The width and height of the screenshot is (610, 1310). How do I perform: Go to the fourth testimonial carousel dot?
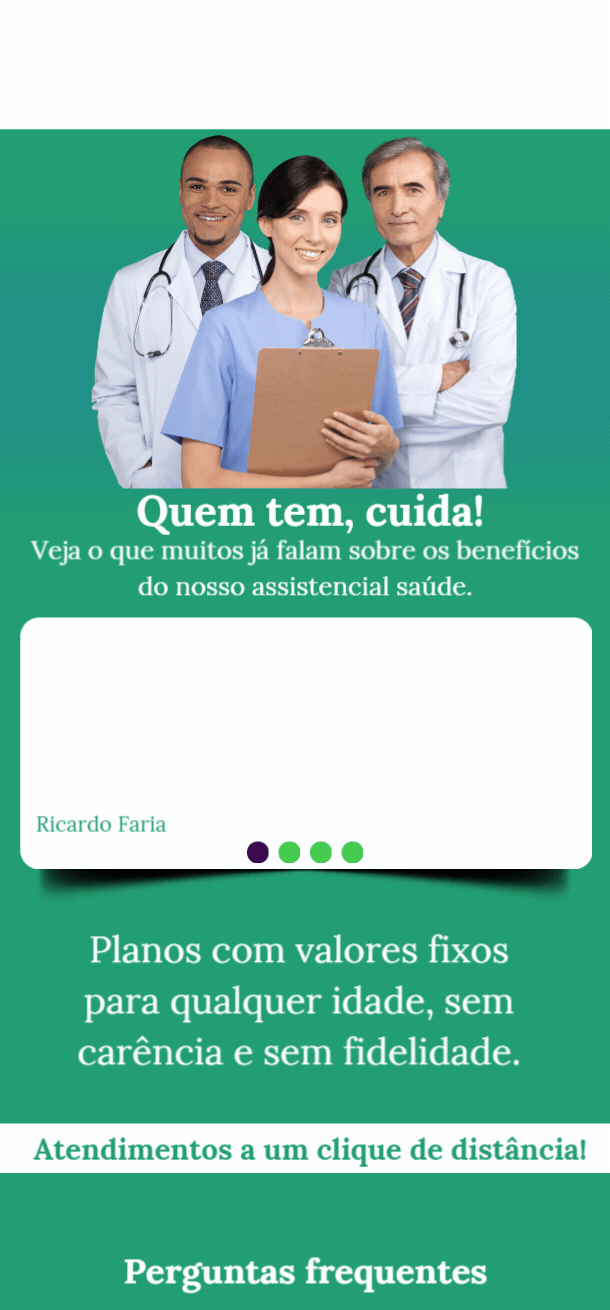click(x=352, y=852)
